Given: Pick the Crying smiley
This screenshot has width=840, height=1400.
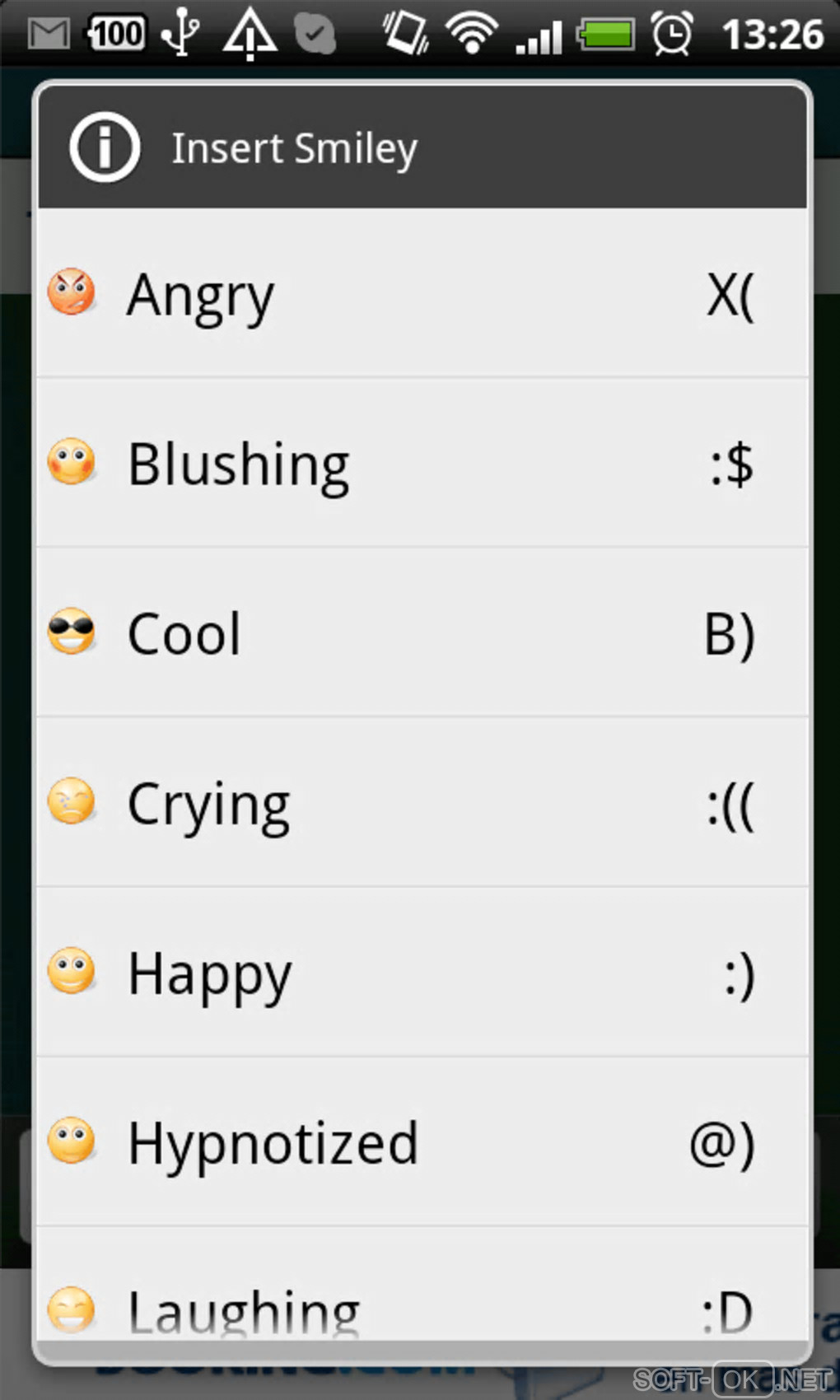Looking at the screenshot, I should click(x=420, y=803).
